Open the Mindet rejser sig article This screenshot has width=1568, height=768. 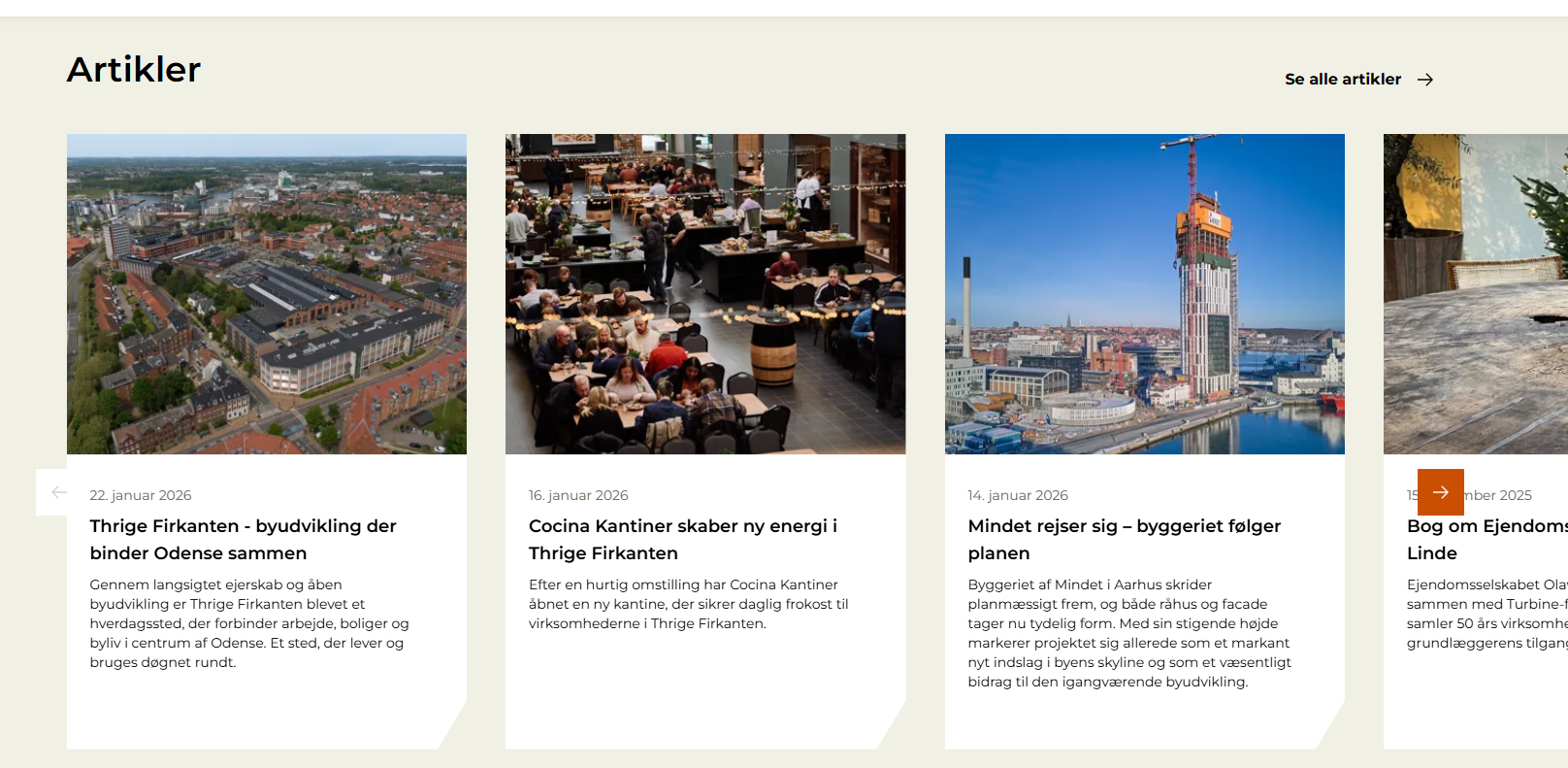(1124, 539)
